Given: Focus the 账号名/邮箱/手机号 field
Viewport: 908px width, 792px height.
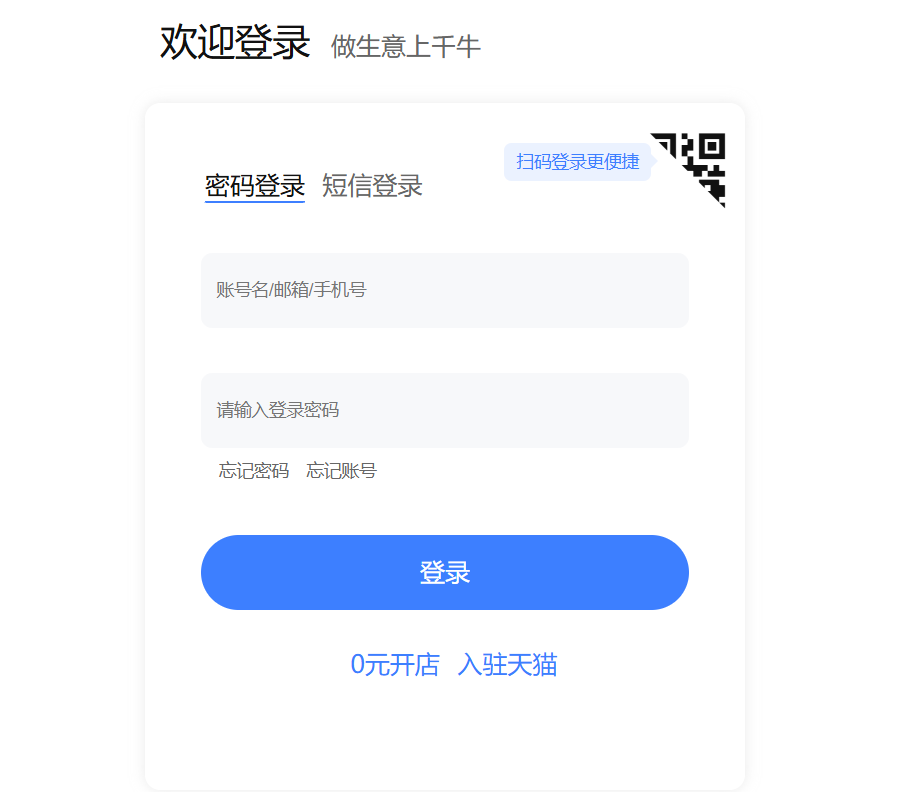Looking at the screenshot, I should (444, 290).
